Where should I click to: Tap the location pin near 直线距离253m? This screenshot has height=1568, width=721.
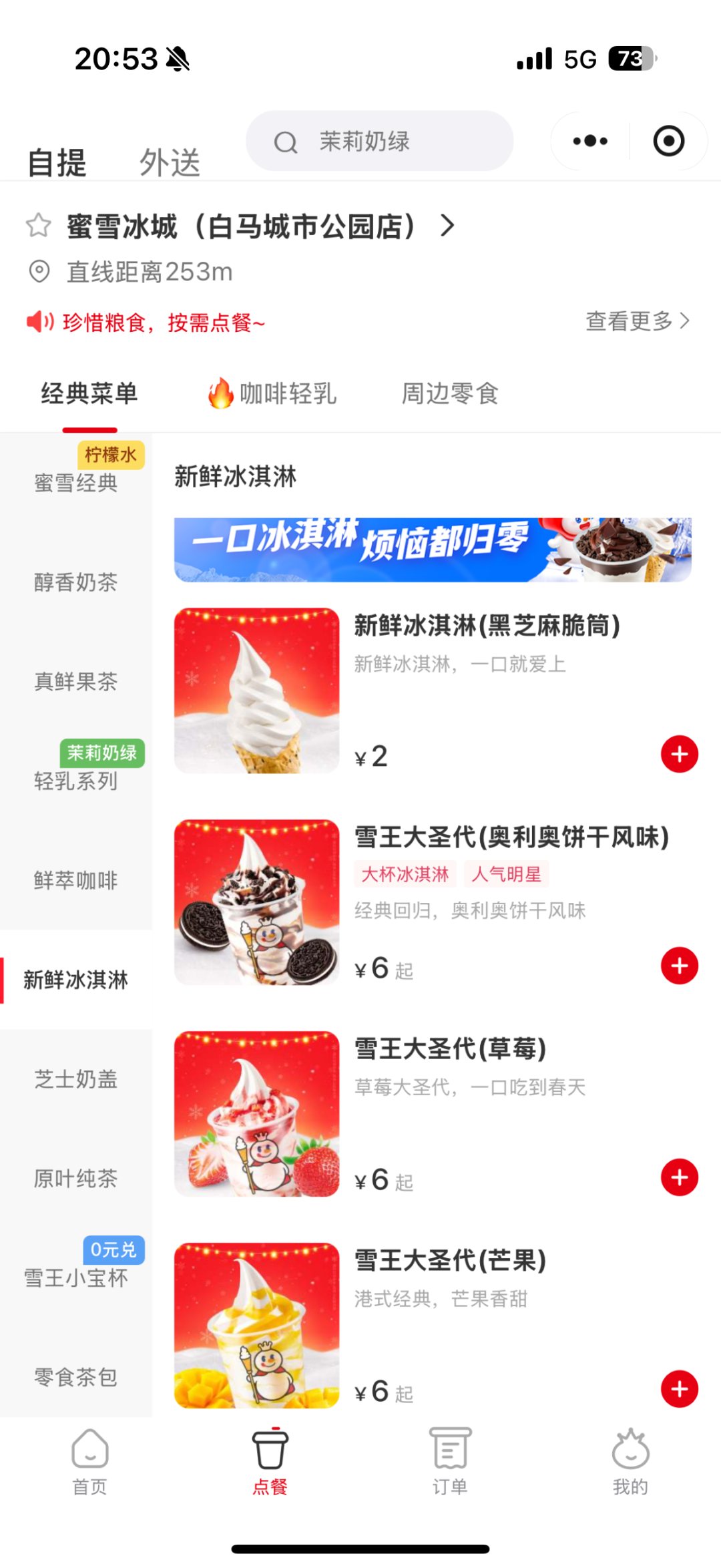pos(38,271)
